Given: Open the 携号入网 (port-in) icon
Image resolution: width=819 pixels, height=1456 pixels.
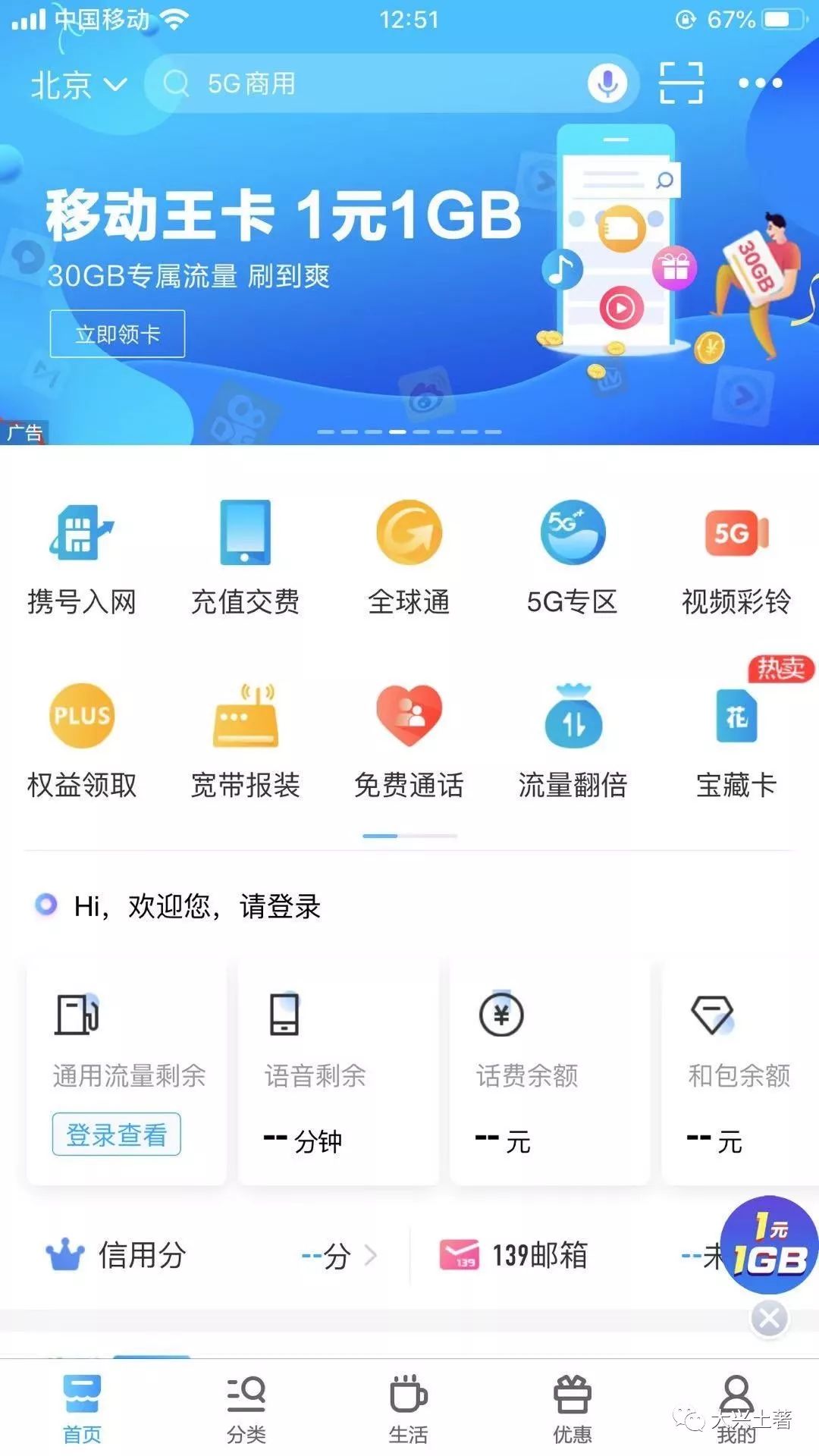Looking at the screenshot, I should 81,554.
